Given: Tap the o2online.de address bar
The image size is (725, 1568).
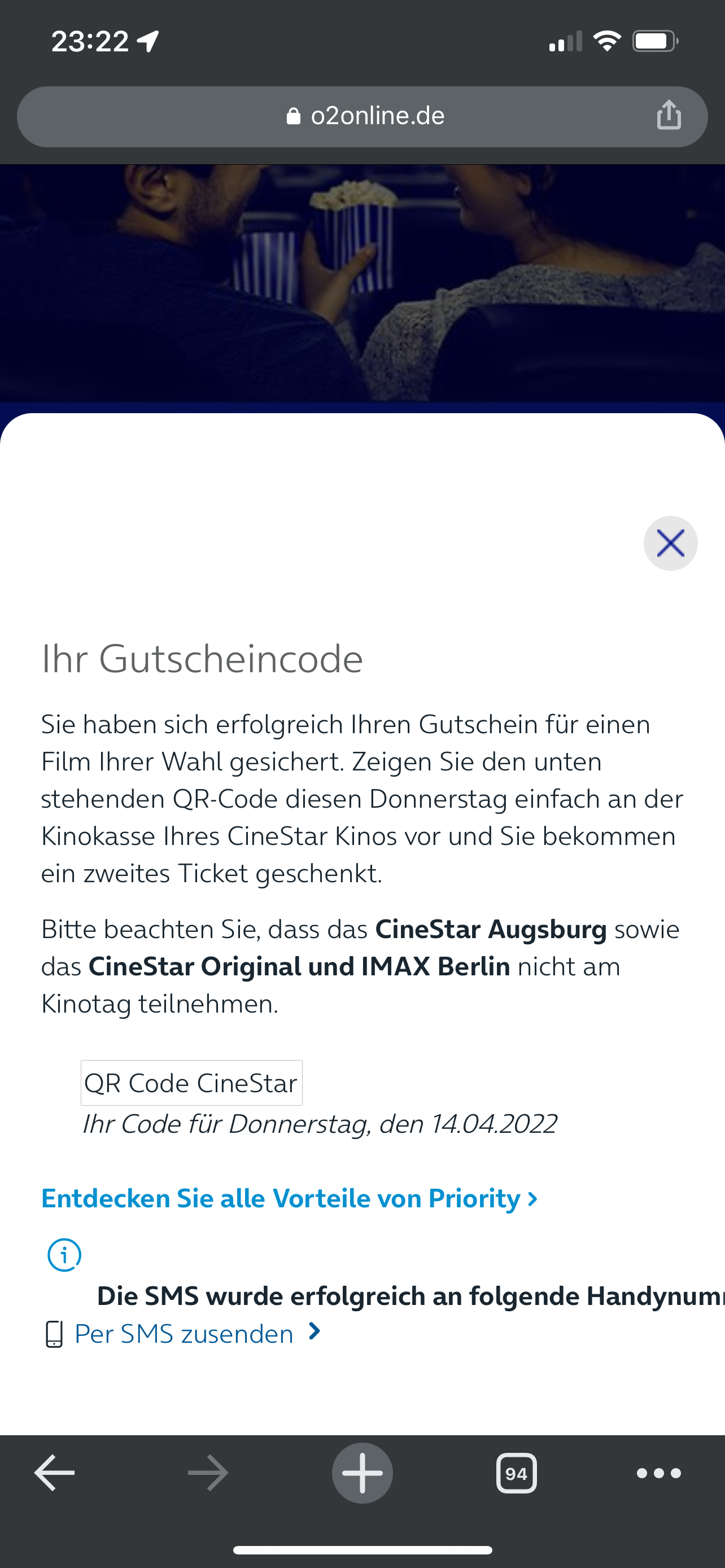Looking at the screenshot, I should (365, 116).
